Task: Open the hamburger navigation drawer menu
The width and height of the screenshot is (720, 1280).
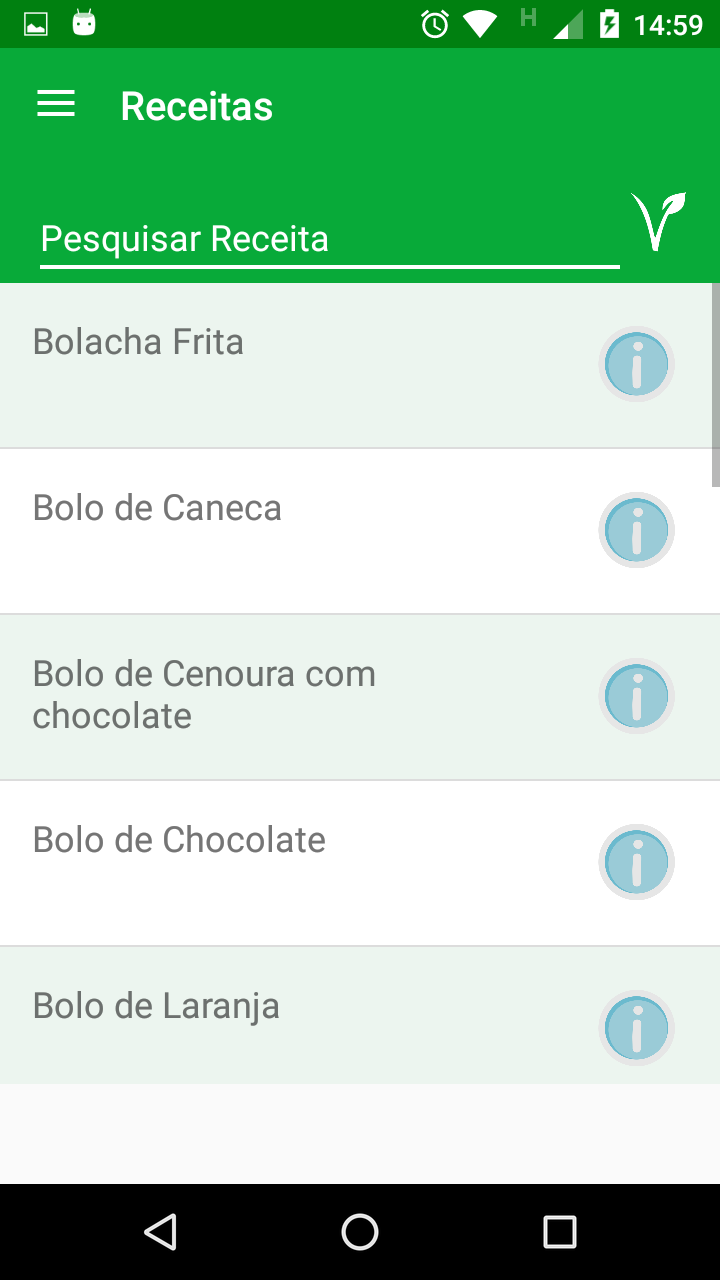Action: 56,105
